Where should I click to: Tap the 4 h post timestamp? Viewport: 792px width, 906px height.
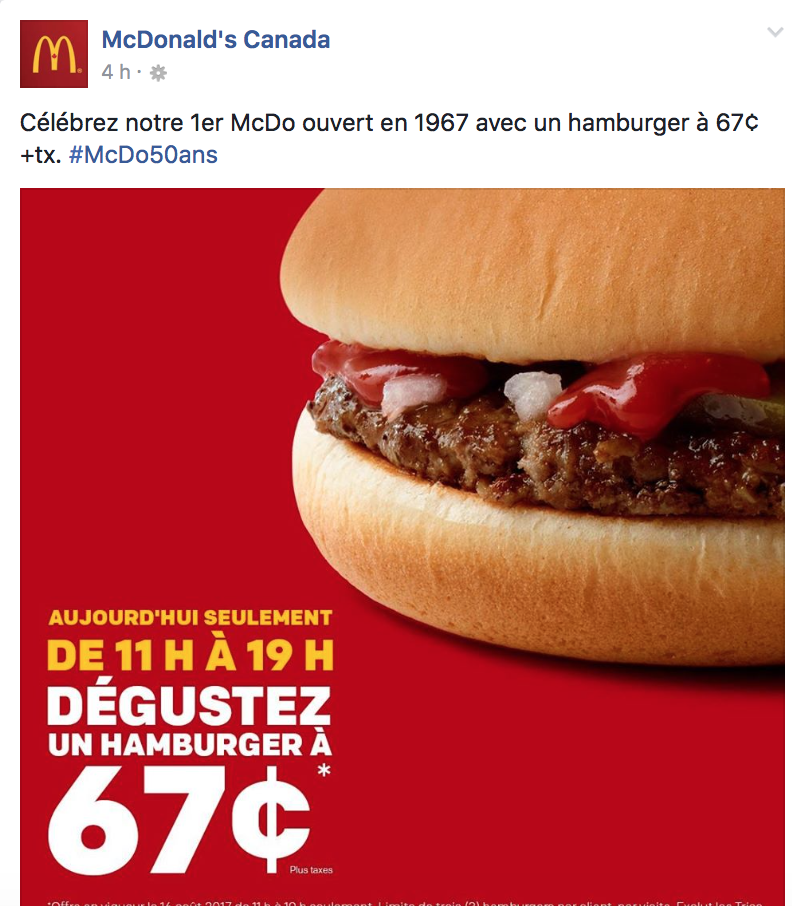(x=115, y=72)
